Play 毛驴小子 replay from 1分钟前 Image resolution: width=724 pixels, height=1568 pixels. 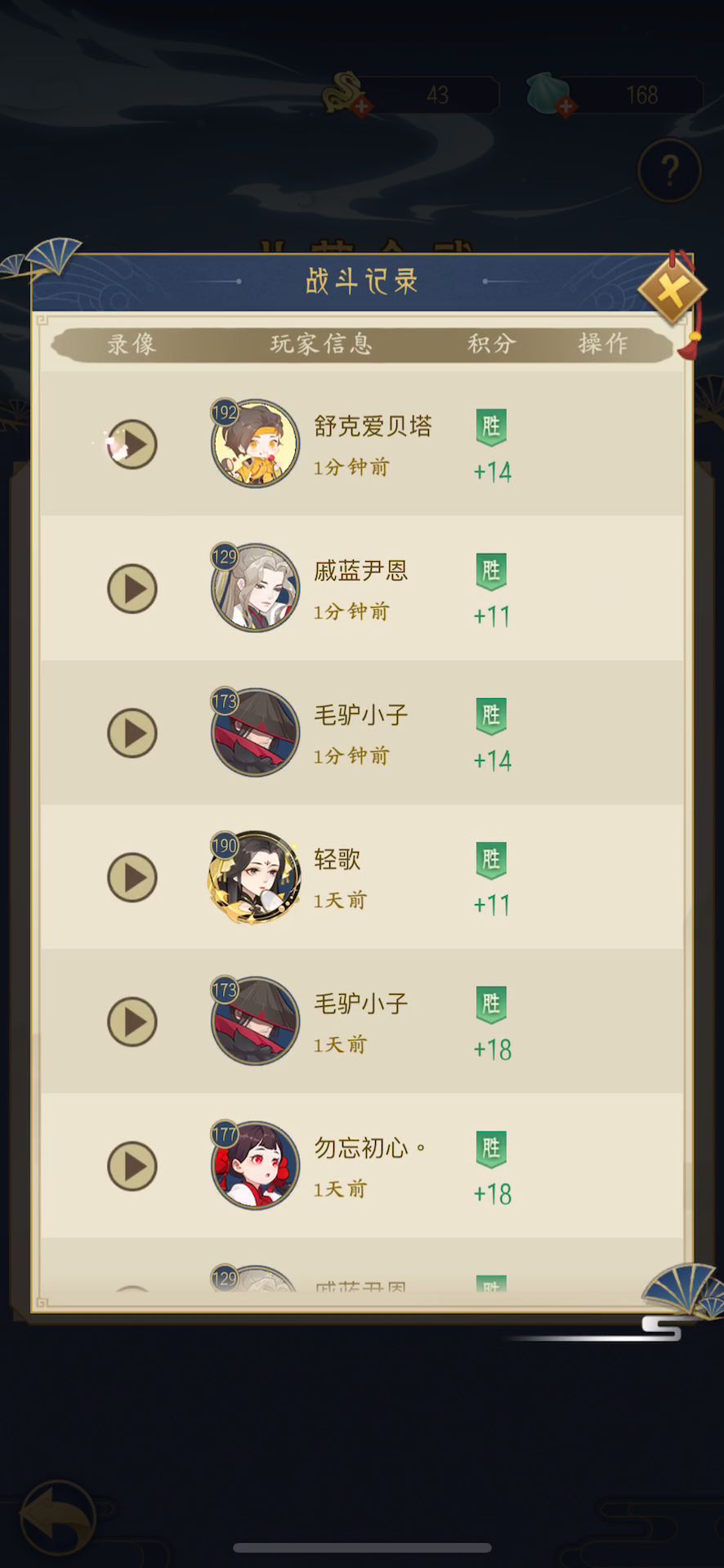pos(132,733)
